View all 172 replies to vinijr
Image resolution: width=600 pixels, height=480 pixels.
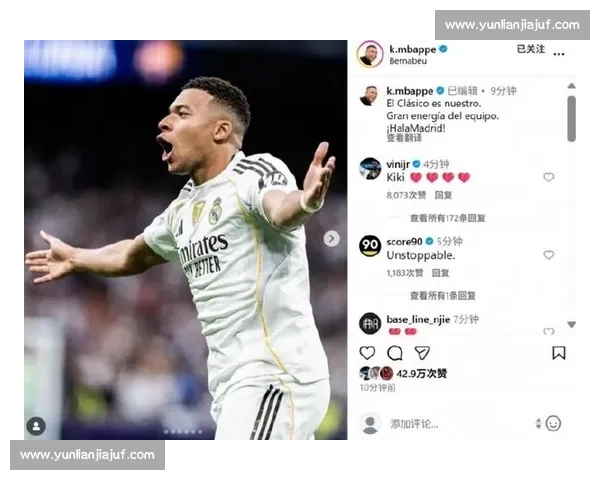click(447, 217)
